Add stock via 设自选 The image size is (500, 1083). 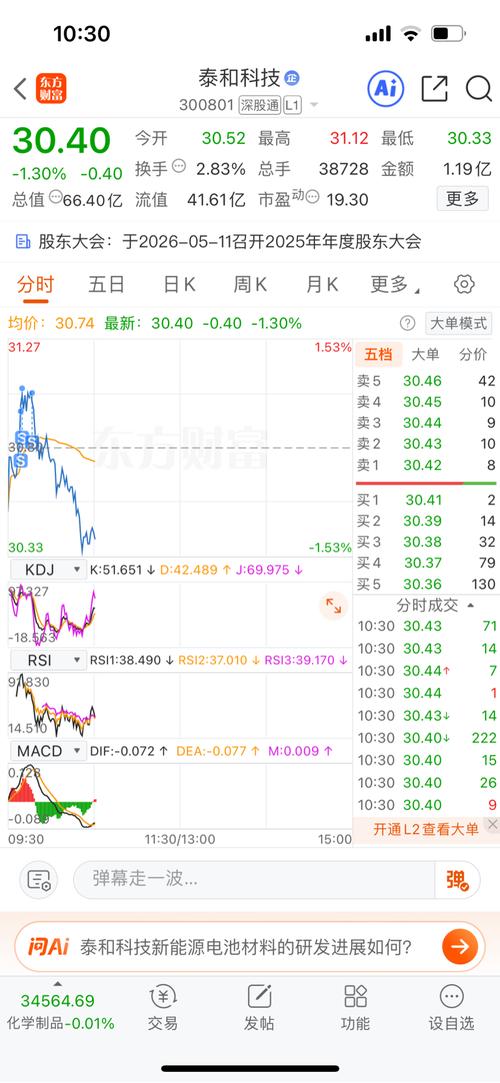click(451, 1008)
